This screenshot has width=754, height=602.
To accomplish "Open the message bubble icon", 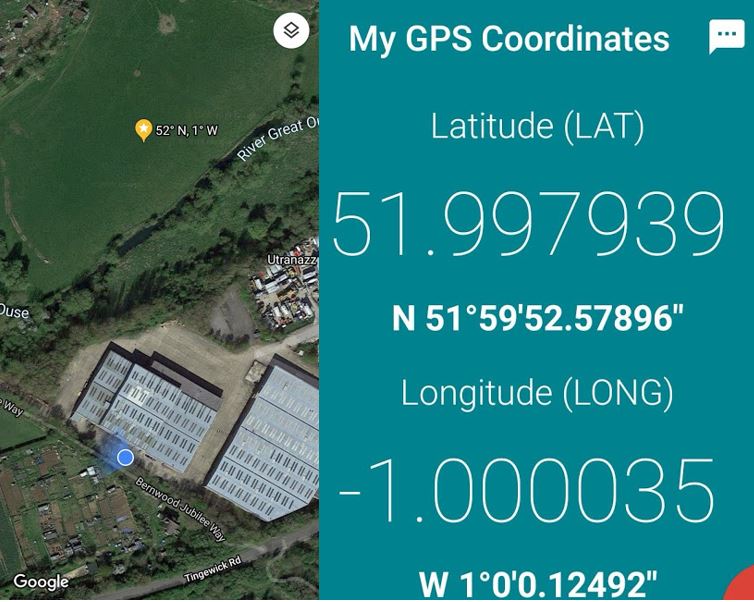I will [726, 37].
